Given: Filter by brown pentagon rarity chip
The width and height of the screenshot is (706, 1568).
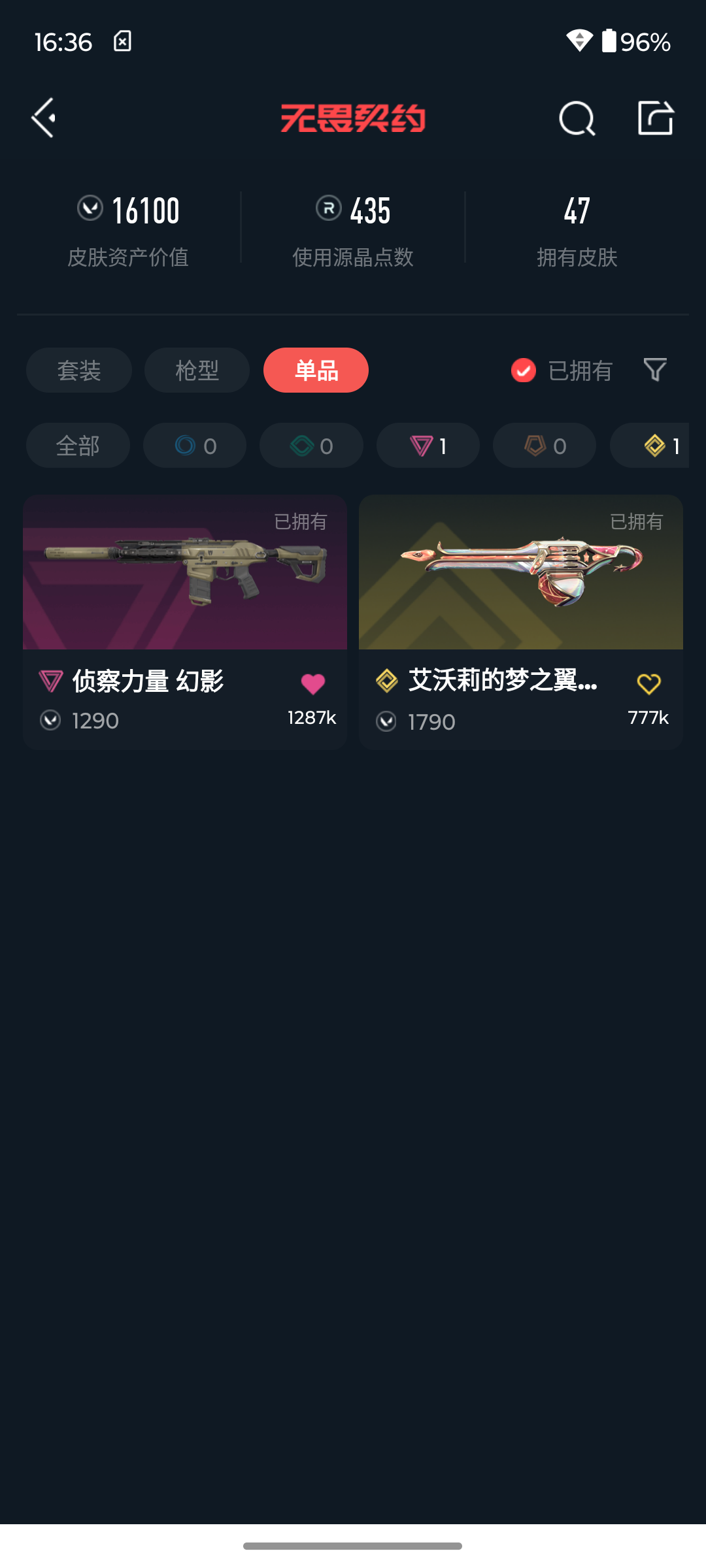Looking at the screenshot, I should [x=545, y=446].
